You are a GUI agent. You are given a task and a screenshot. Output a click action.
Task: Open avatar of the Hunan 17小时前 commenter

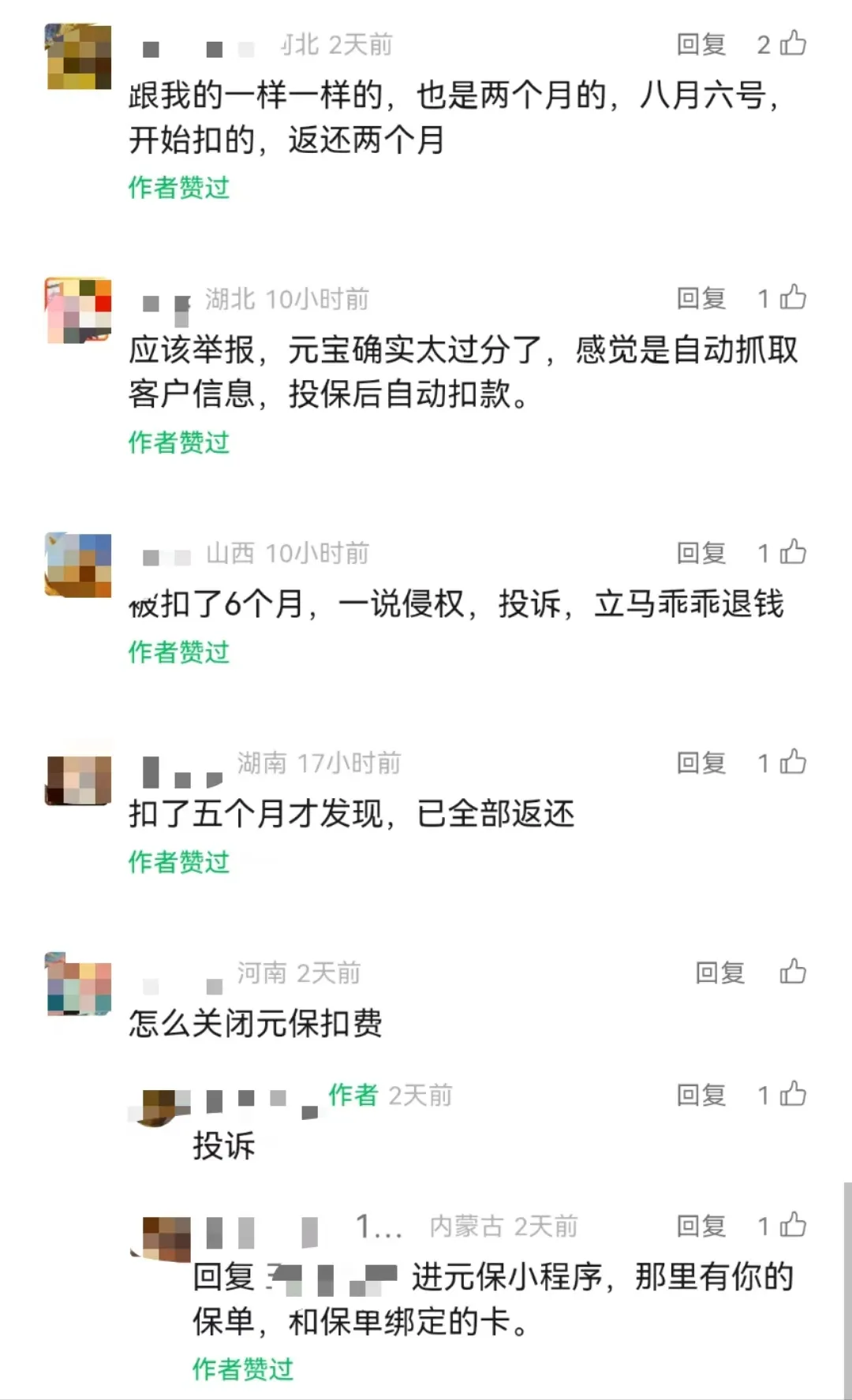click(x=78, y=775)
